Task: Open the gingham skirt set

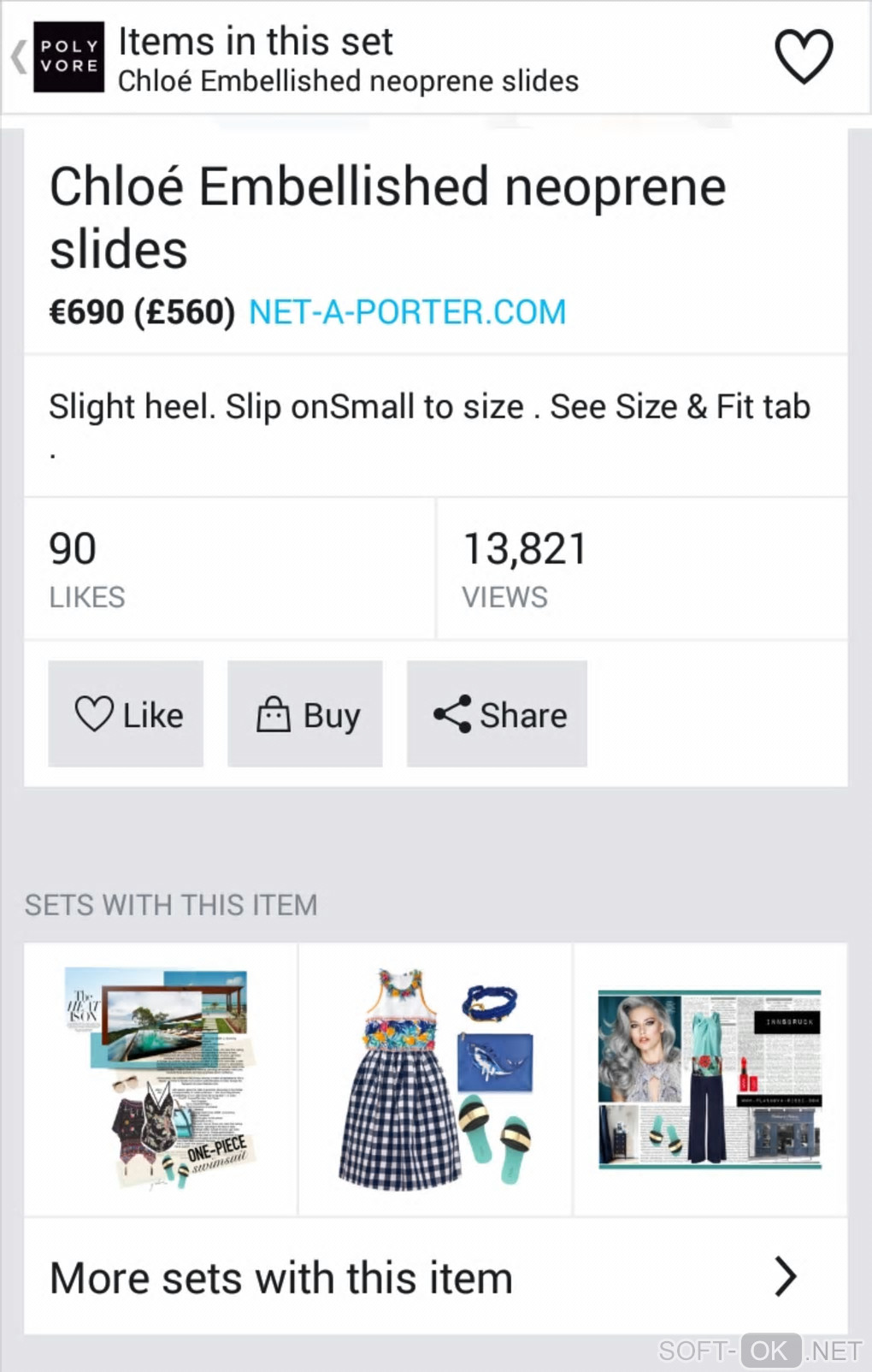Action: click(435, 1079)
